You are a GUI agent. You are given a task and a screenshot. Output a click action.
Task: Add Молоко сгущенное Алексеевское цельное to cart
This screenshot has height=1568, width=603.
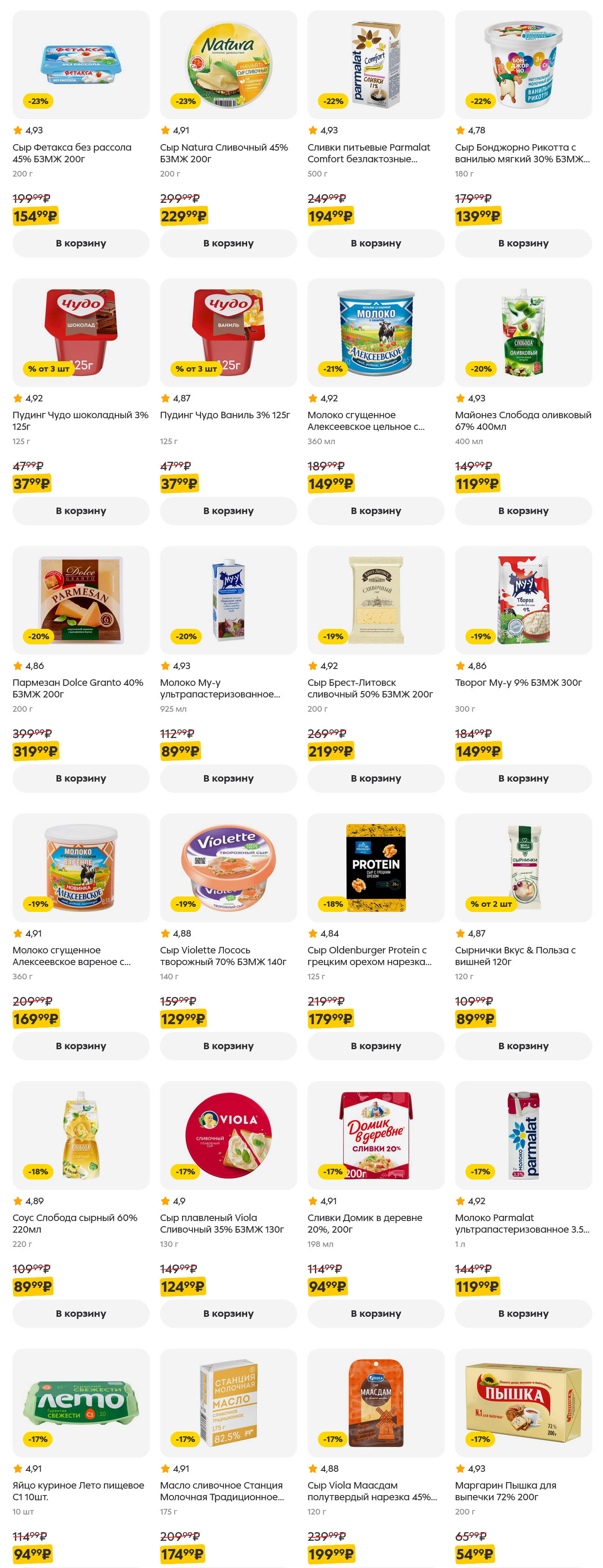click(x=375, y=511)
